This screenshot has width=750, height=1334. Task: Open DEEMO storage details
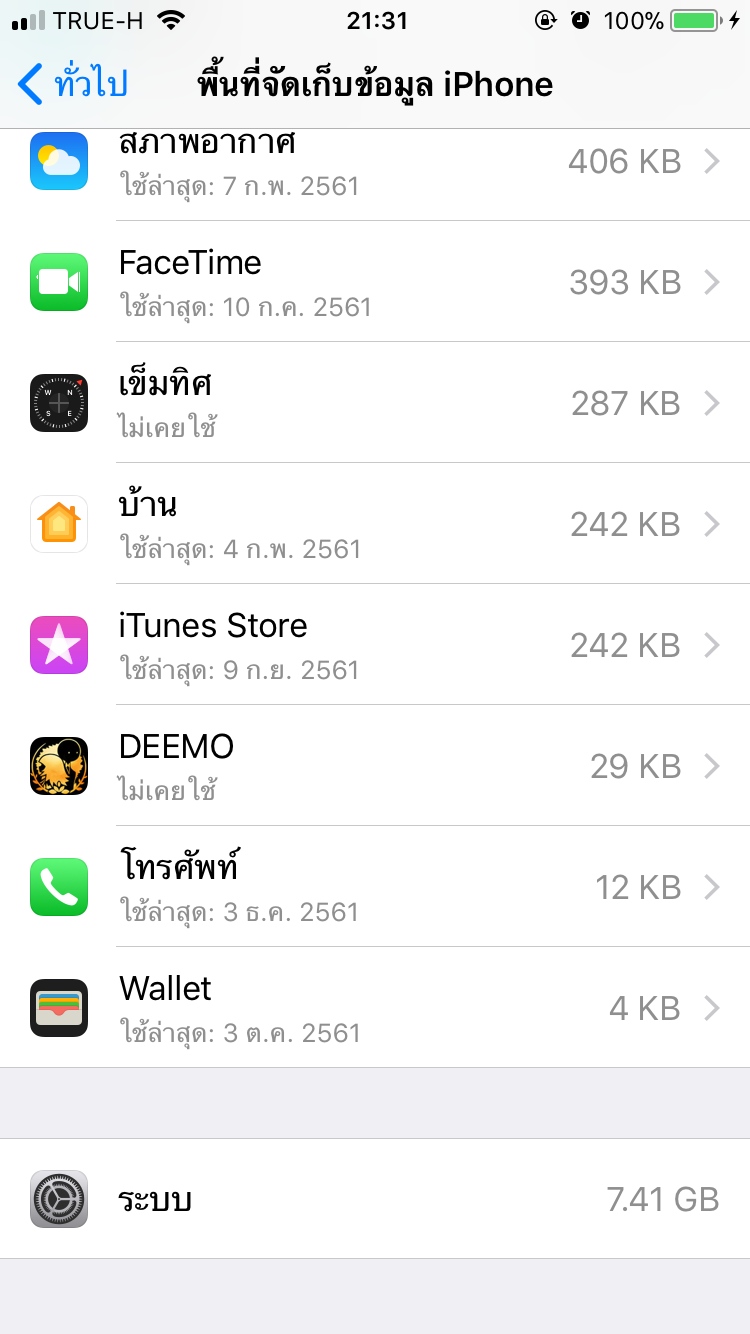click(x=375, y=766)
